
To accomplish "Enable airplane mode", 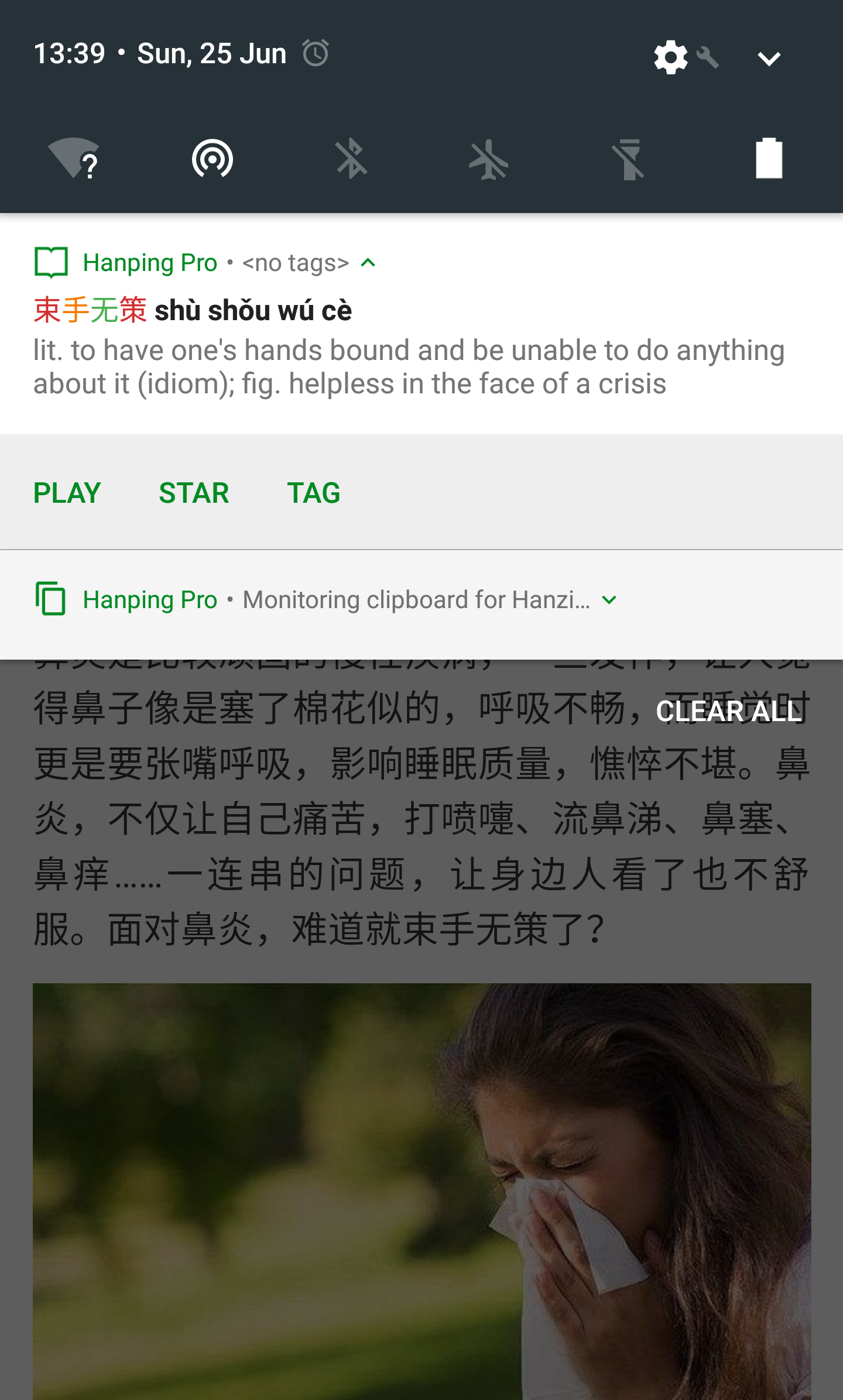I will [489, 159].
